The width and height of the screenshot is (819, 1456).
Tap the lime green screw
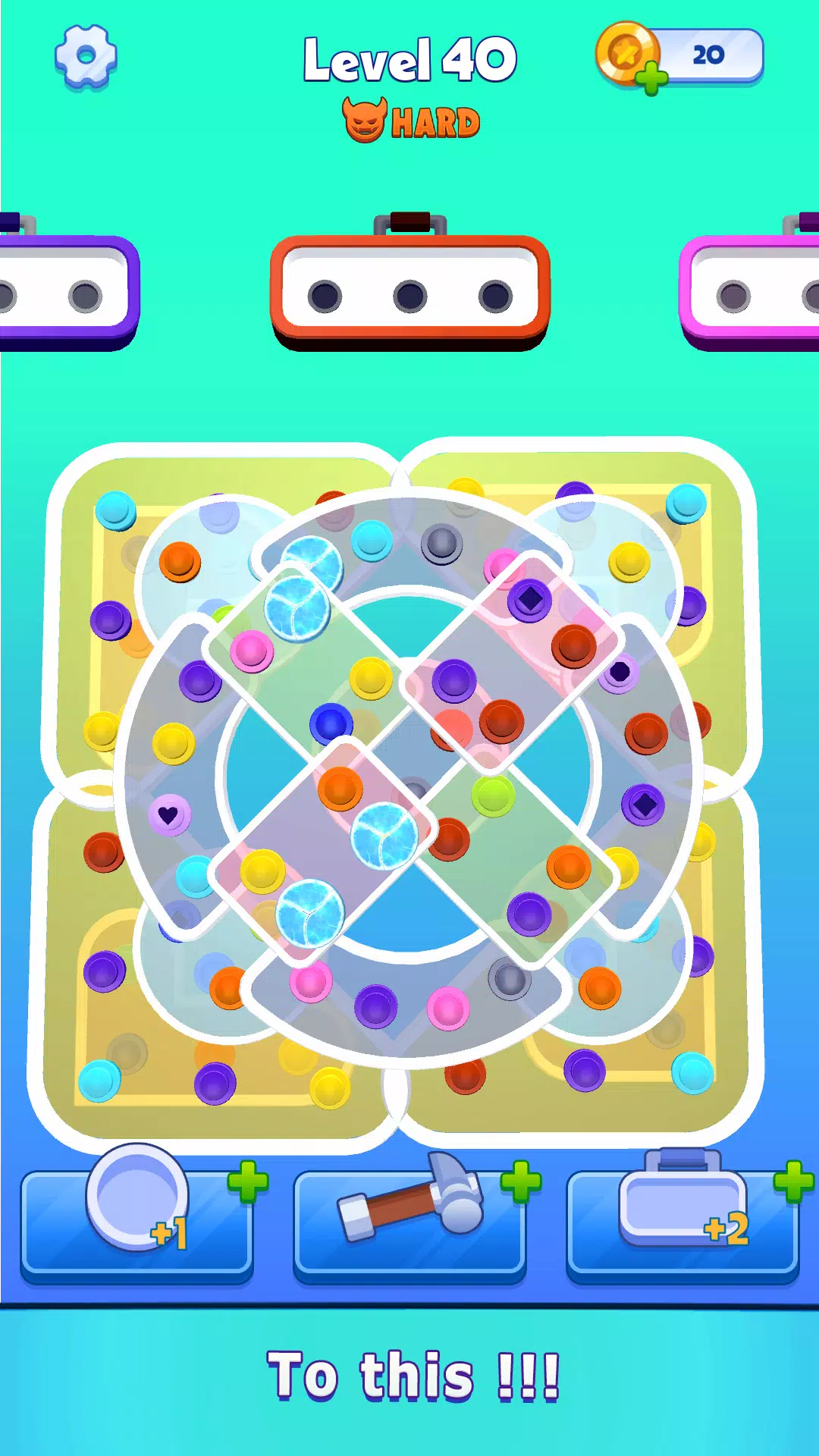tap(493, 795)
